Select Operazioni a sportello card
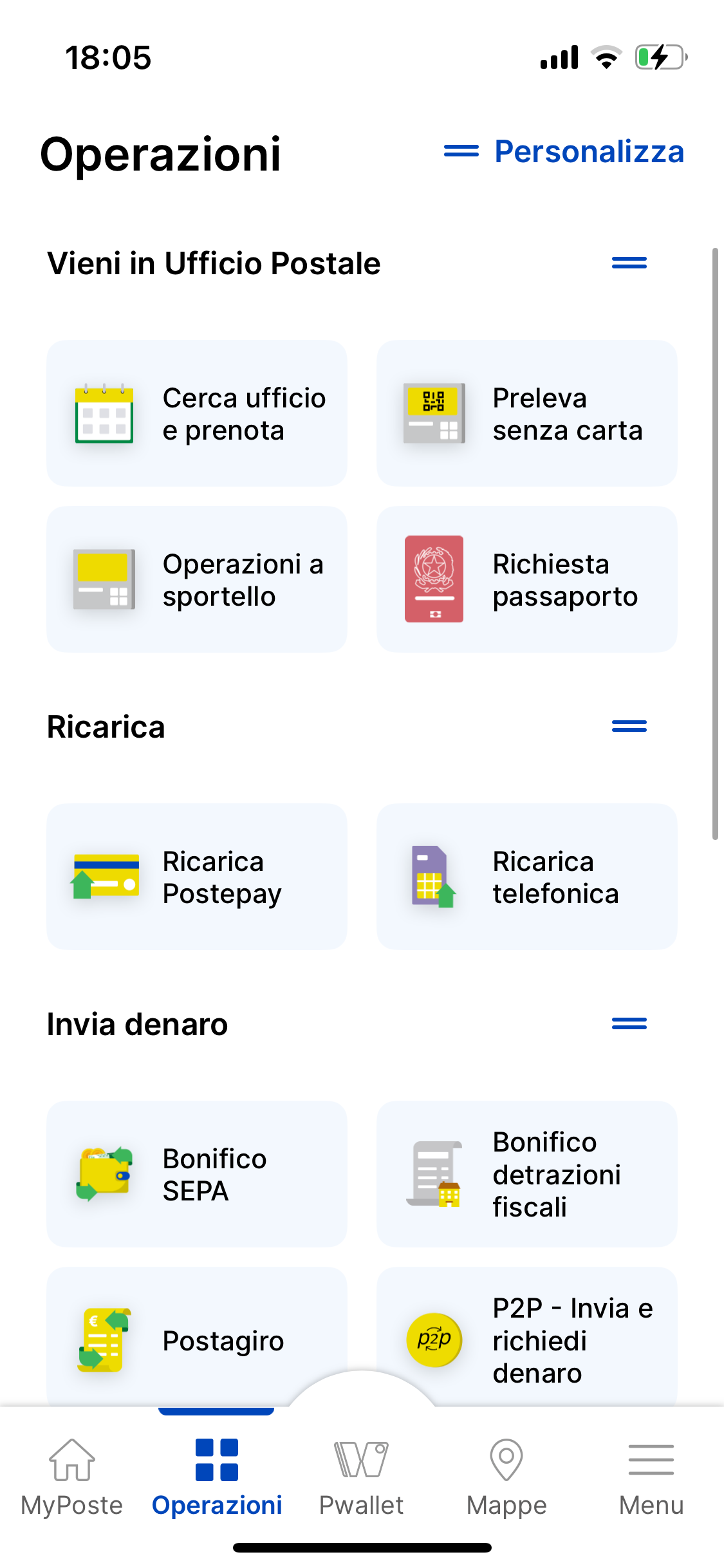Image resolution: width=724 pixels, height=1568 pixels. (197, 579)
